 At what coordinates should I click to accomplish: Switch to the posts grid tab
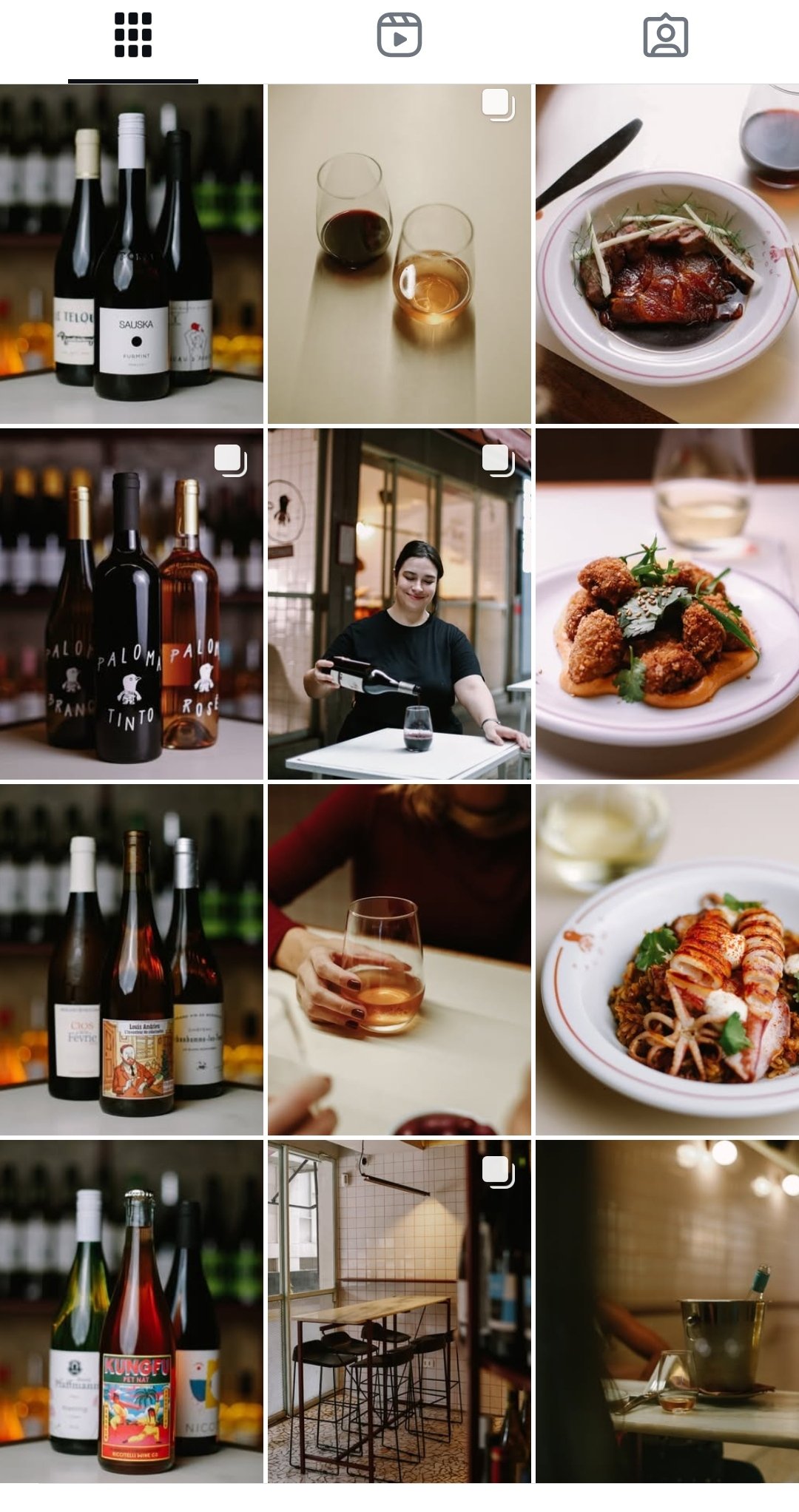point(133,36)
